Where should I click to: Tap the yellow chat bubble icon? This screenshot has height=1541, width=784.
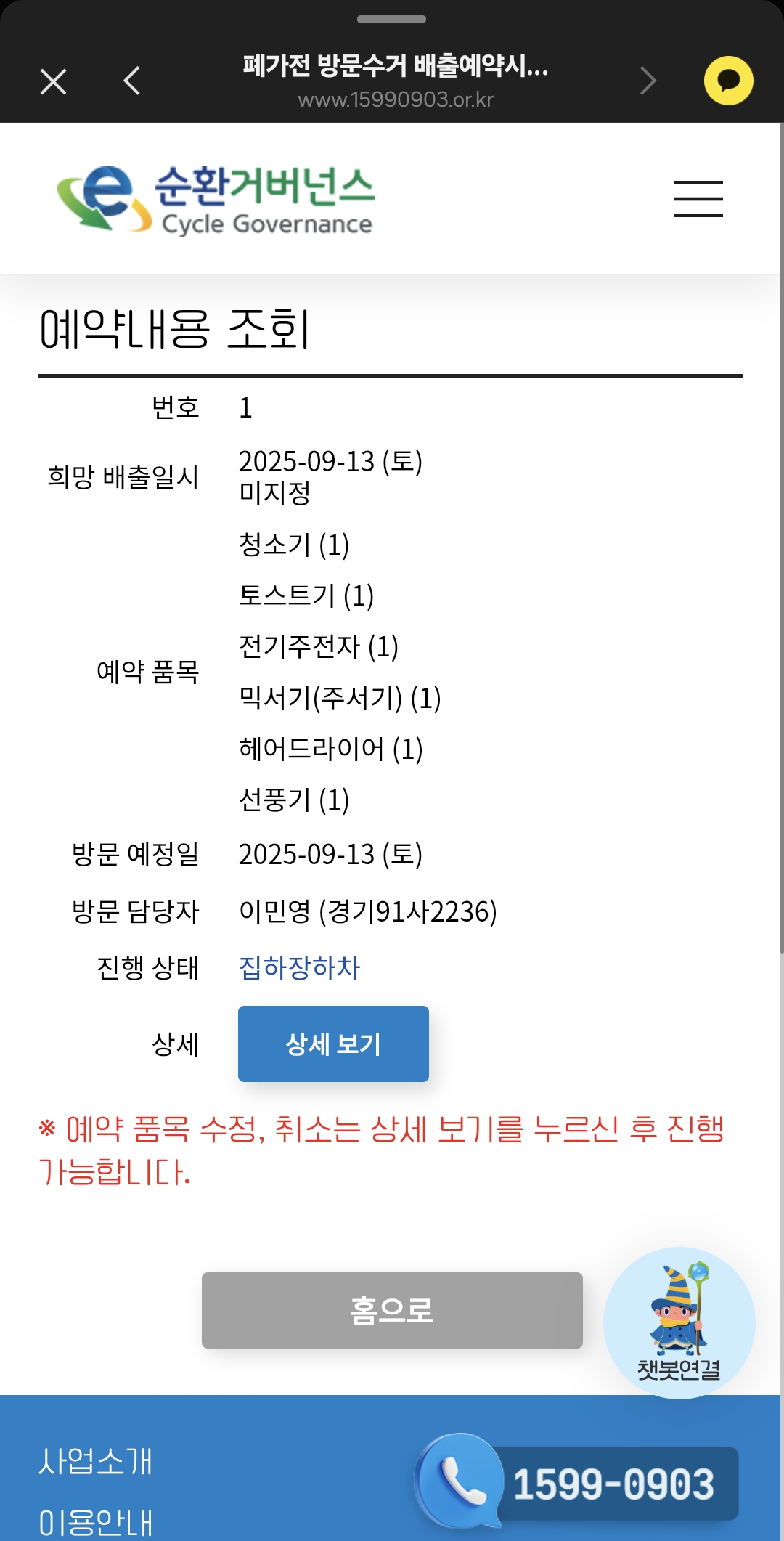[728, 81]
